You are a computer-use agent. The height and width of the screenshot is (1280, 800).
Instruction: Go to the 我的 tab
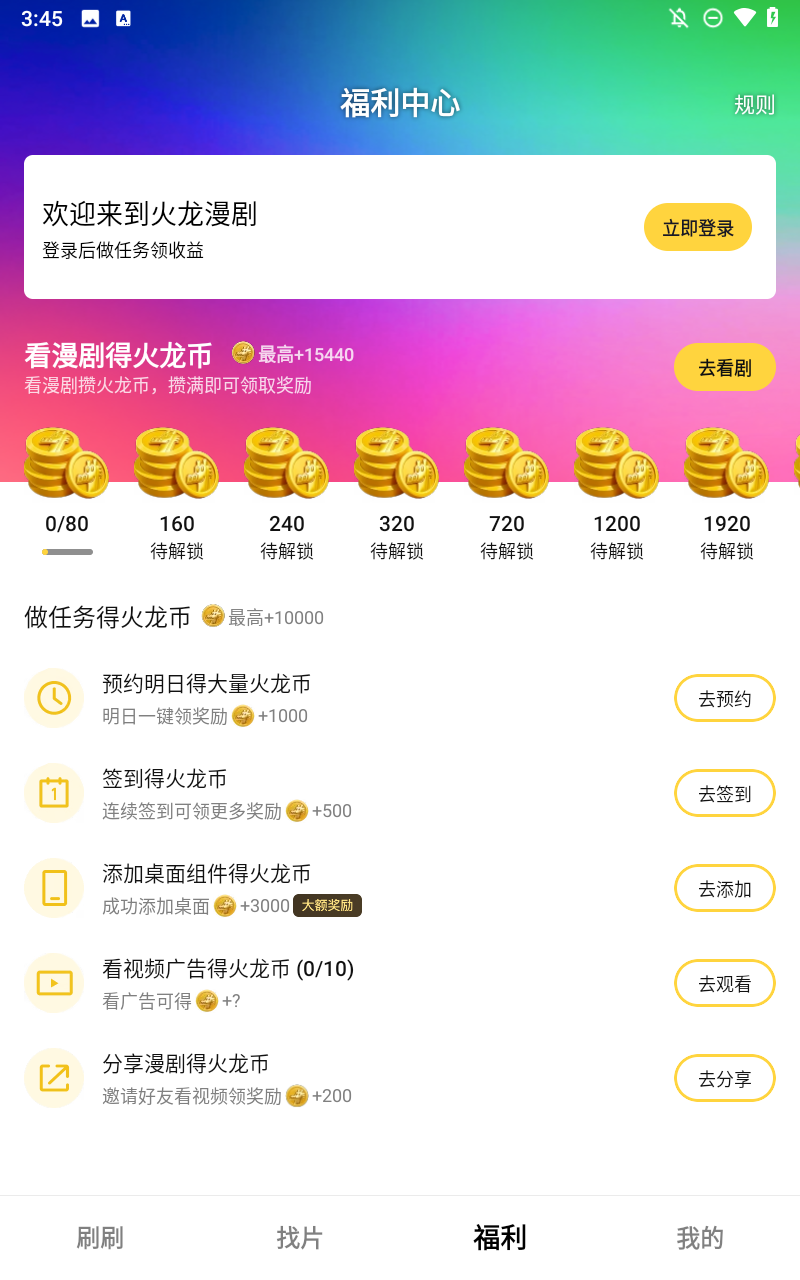pyautogui.click(x=700, y=1238)
